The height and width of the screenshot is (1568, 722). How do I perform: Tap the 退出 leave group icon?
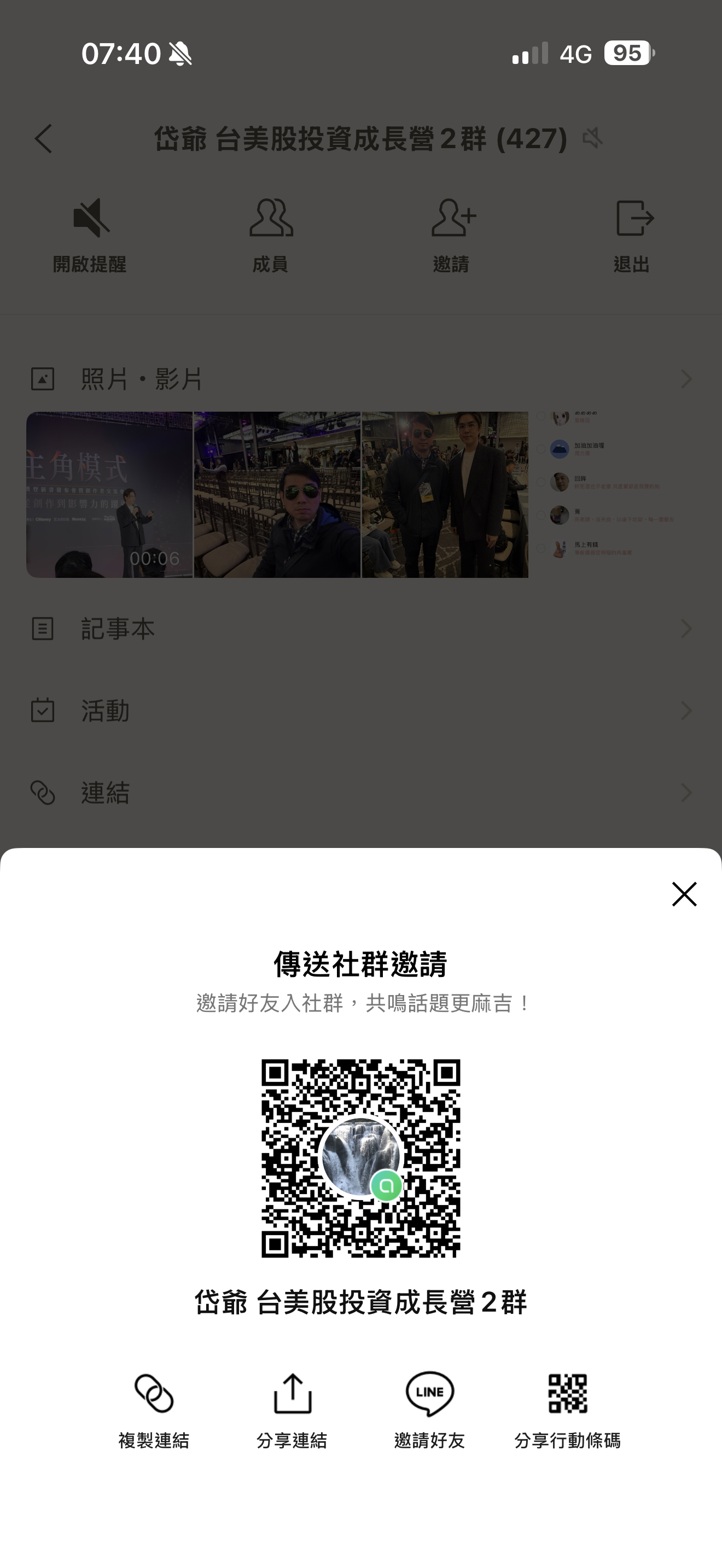pyautogui.click(x=632, y=219)
